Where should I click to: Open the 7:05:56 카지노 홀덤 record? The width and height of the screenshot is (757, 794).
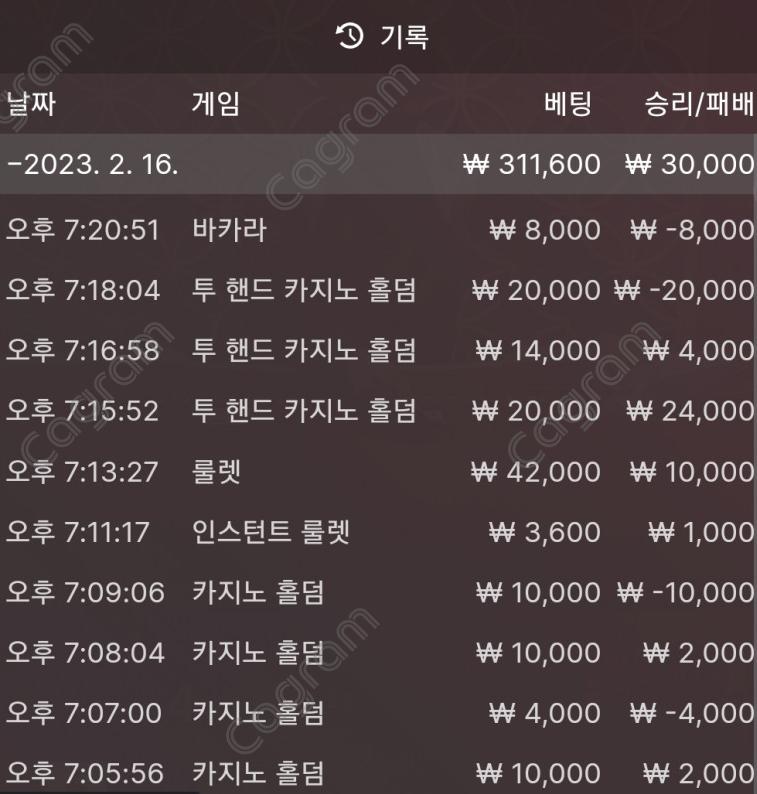click(378, 773)
